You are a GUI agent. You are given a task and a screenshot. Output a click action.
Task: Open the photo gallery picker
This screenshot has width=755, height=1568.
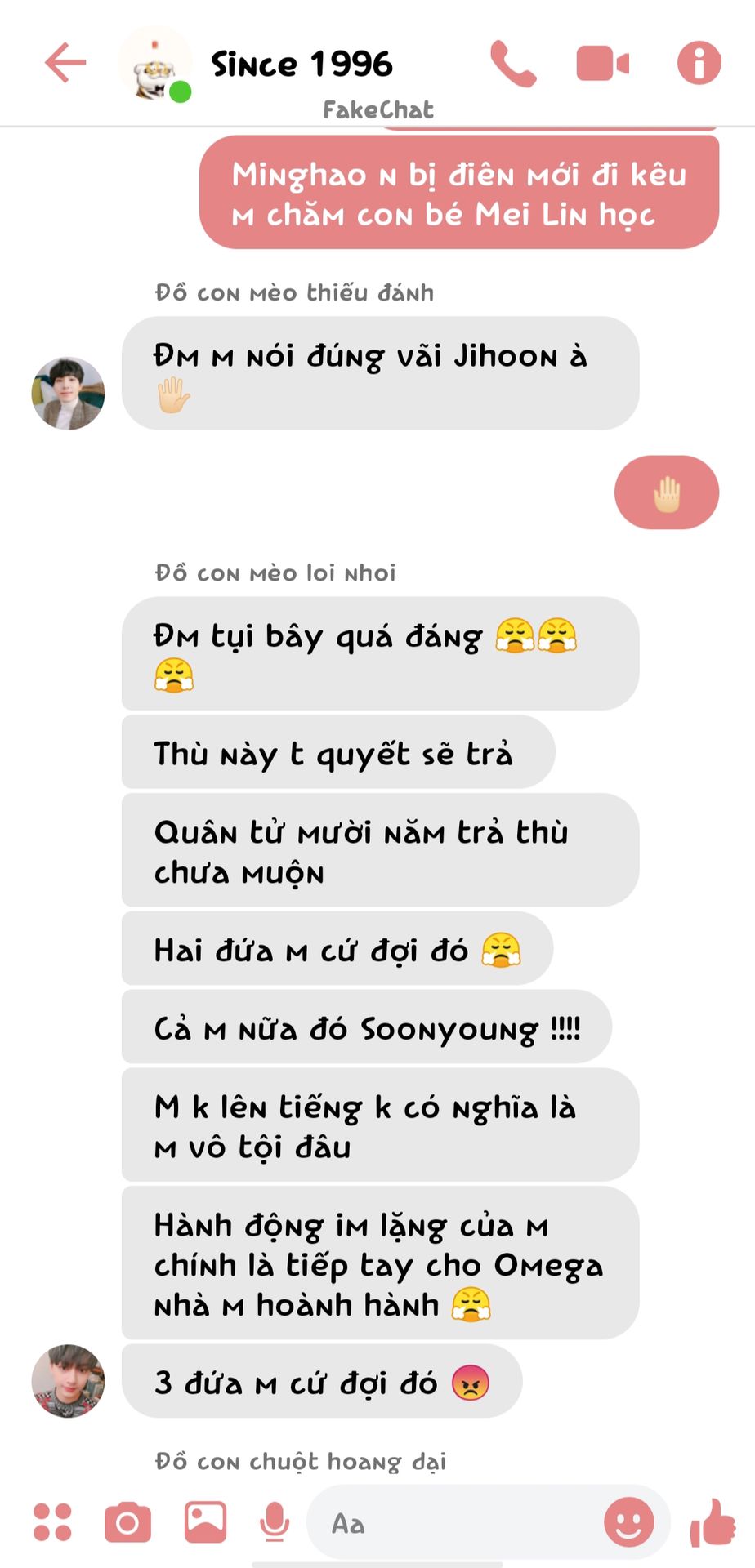tap(205, 1522)
